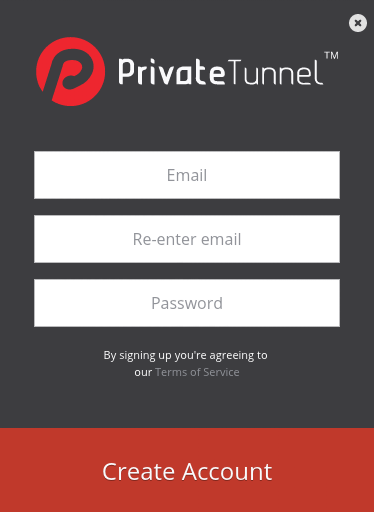Tap Create Account button

pos(187,470)
